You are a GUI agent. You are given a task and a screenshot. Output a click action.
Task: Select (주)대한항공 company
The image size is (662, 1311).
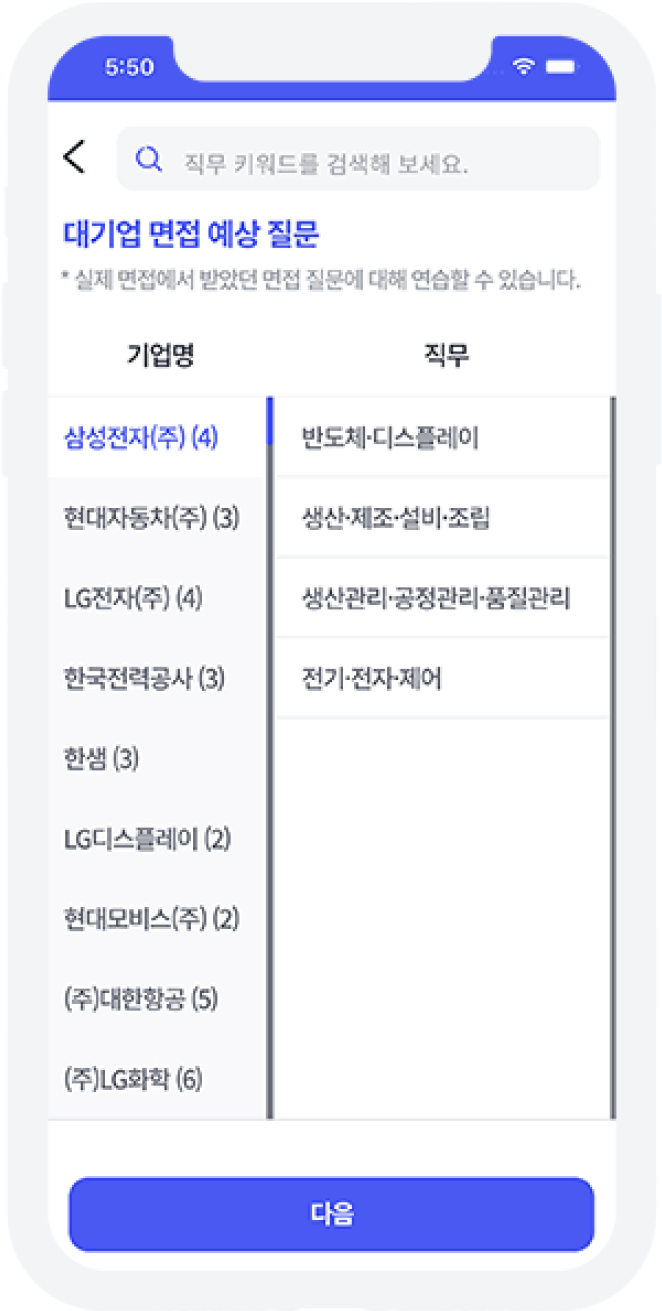coord(157,998)
